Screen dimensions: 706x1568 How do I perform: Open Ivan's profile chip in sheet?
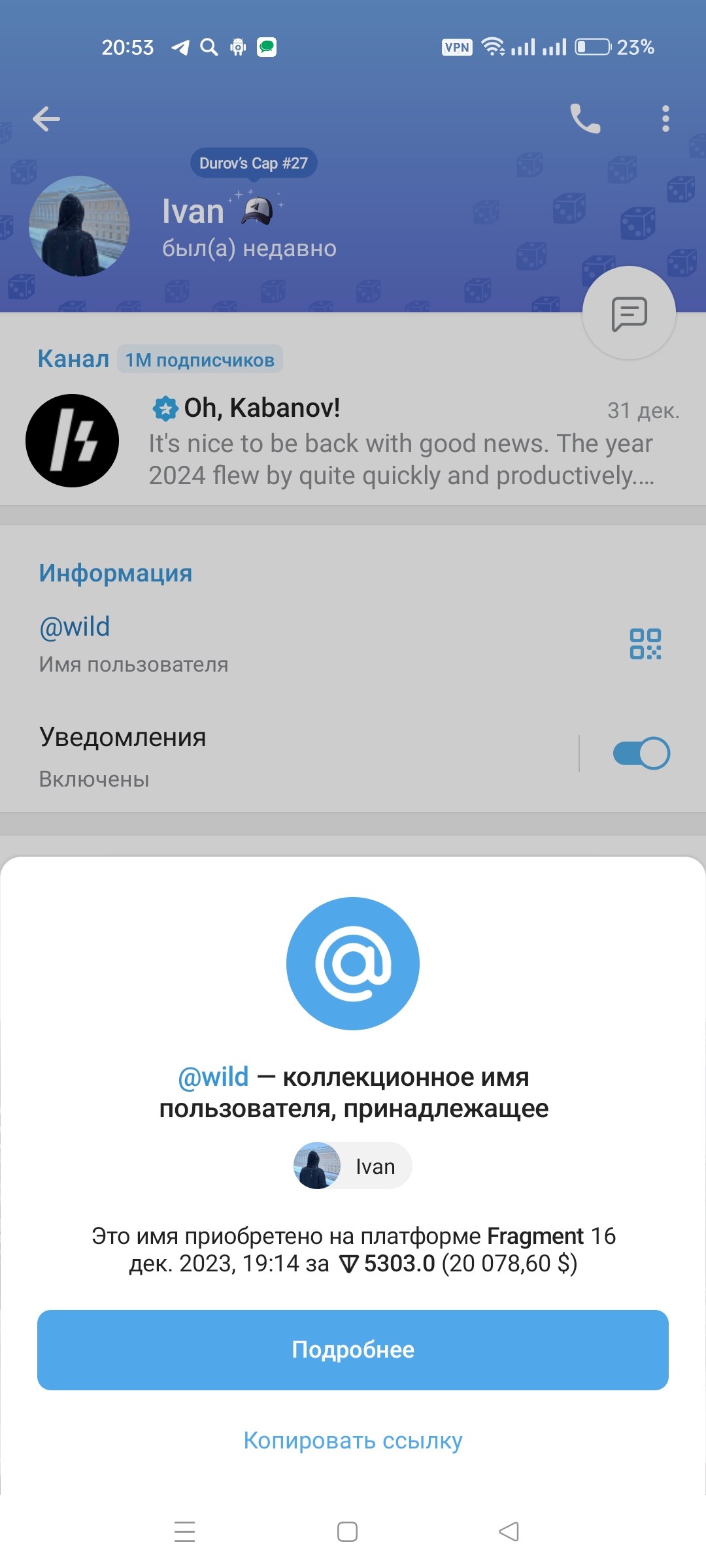click(x=353, y=1166)
